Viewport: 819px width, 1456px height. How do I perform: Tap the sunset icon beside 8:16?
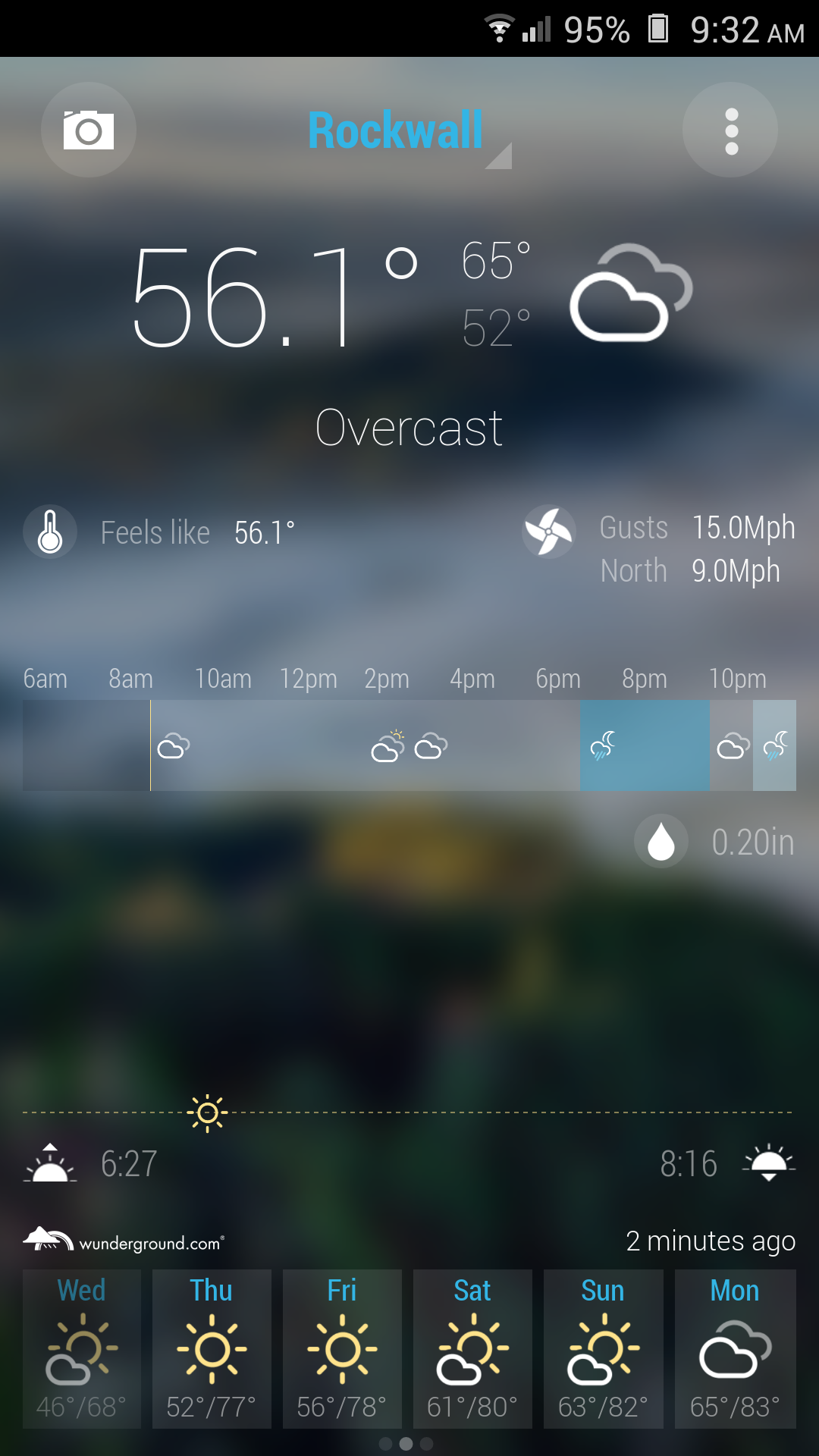[x=770, y=1164]
